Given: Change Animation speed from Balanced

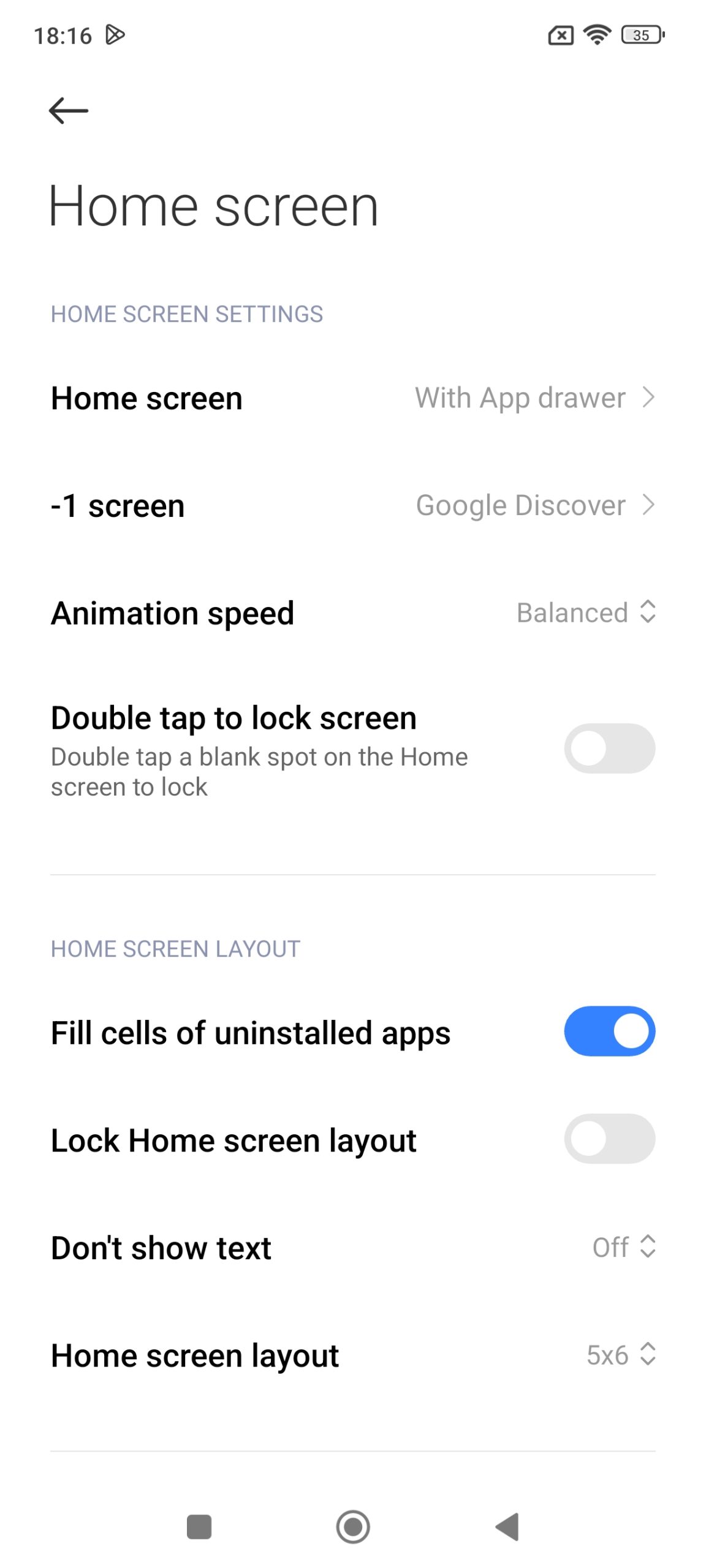Looking at the screenshot, I should (x=585, y=612).
